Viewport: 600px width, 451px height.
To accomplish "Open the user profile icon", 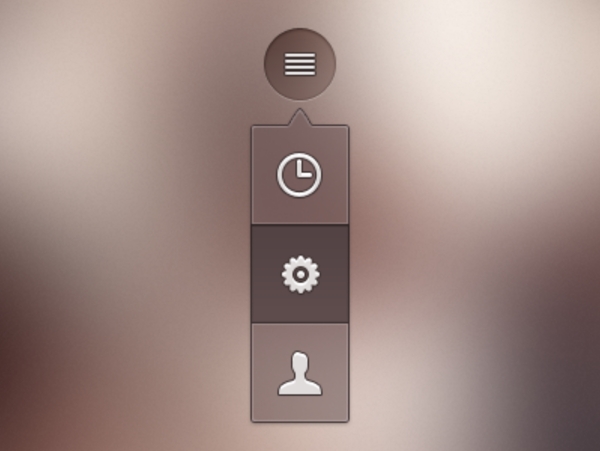I will 300,373.
